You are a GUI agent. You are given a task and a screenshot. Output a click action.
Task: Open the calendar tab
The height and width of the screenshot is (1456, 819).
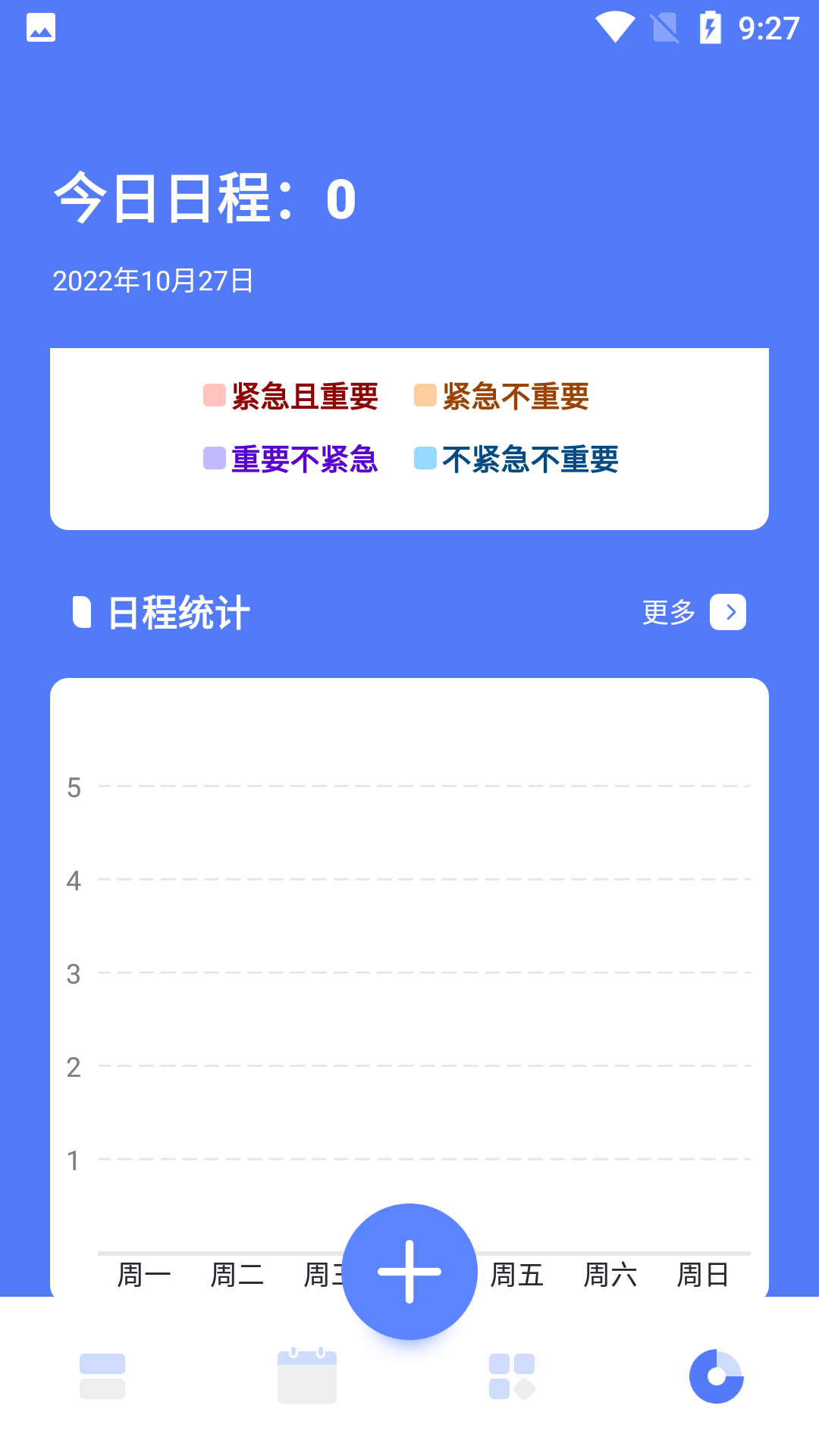point(307,1376)
